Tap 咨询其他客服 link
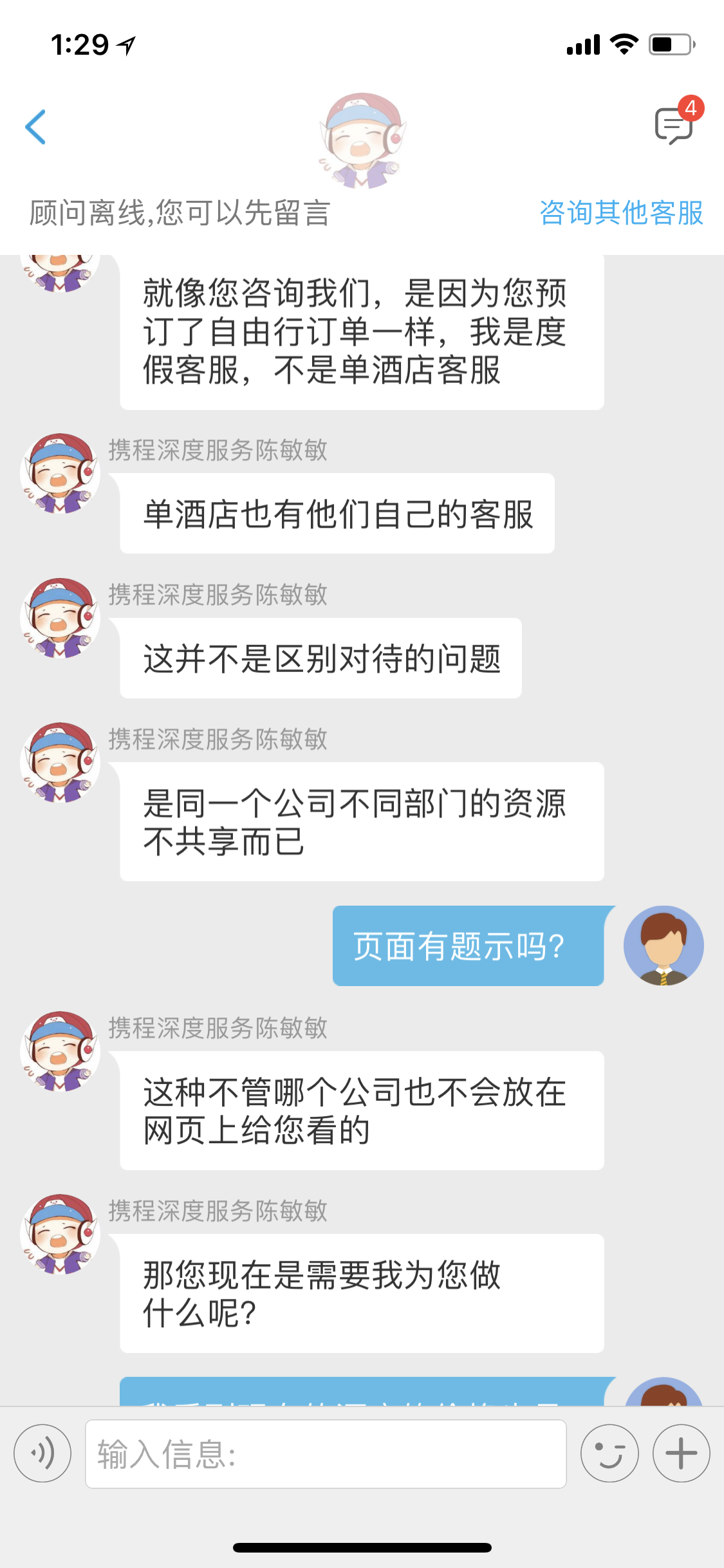The width and height of the screenshot is (724, 1568). click(x=621, y=212)
